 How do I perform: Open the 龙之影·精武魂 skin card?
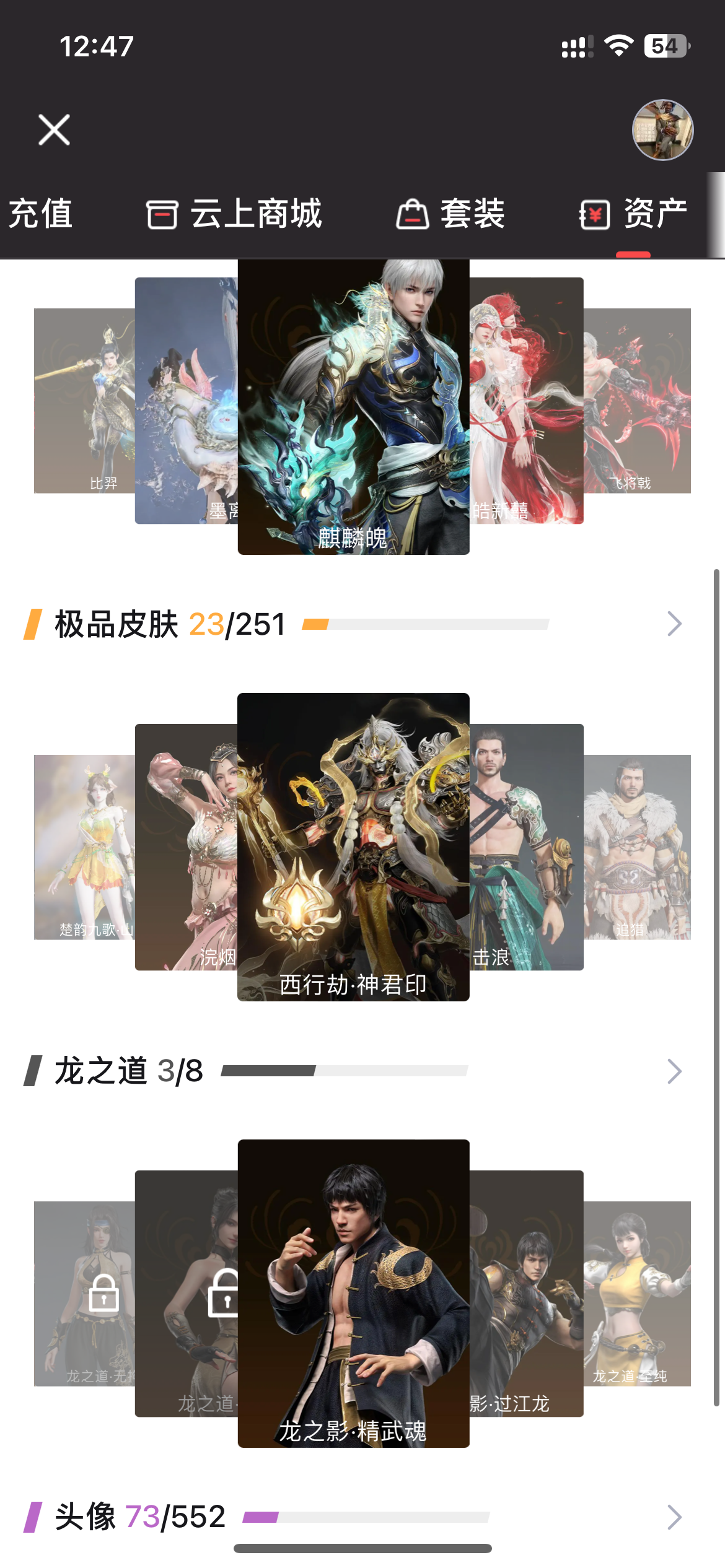tap(353, 1293)
